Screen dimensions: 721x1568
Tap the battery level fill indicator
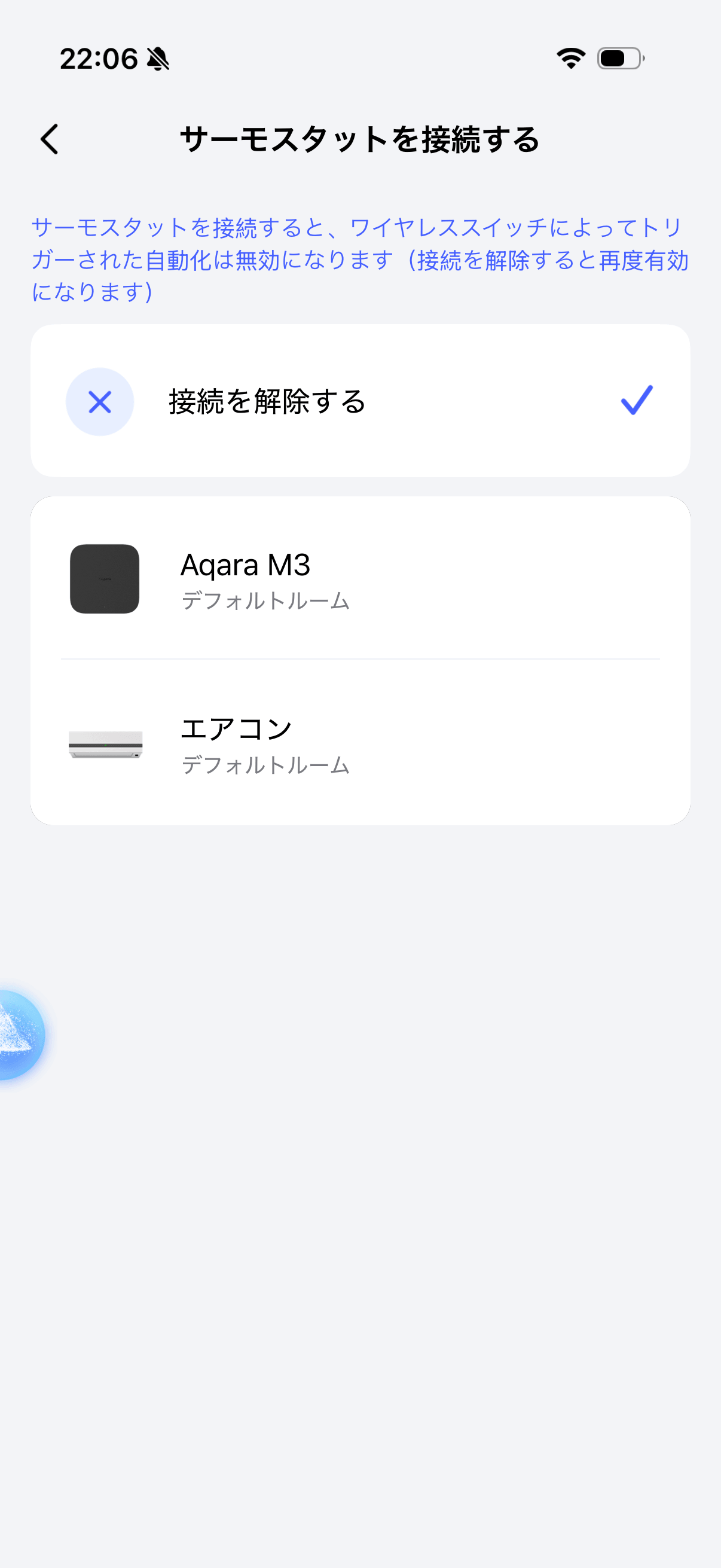pos(613,59)
